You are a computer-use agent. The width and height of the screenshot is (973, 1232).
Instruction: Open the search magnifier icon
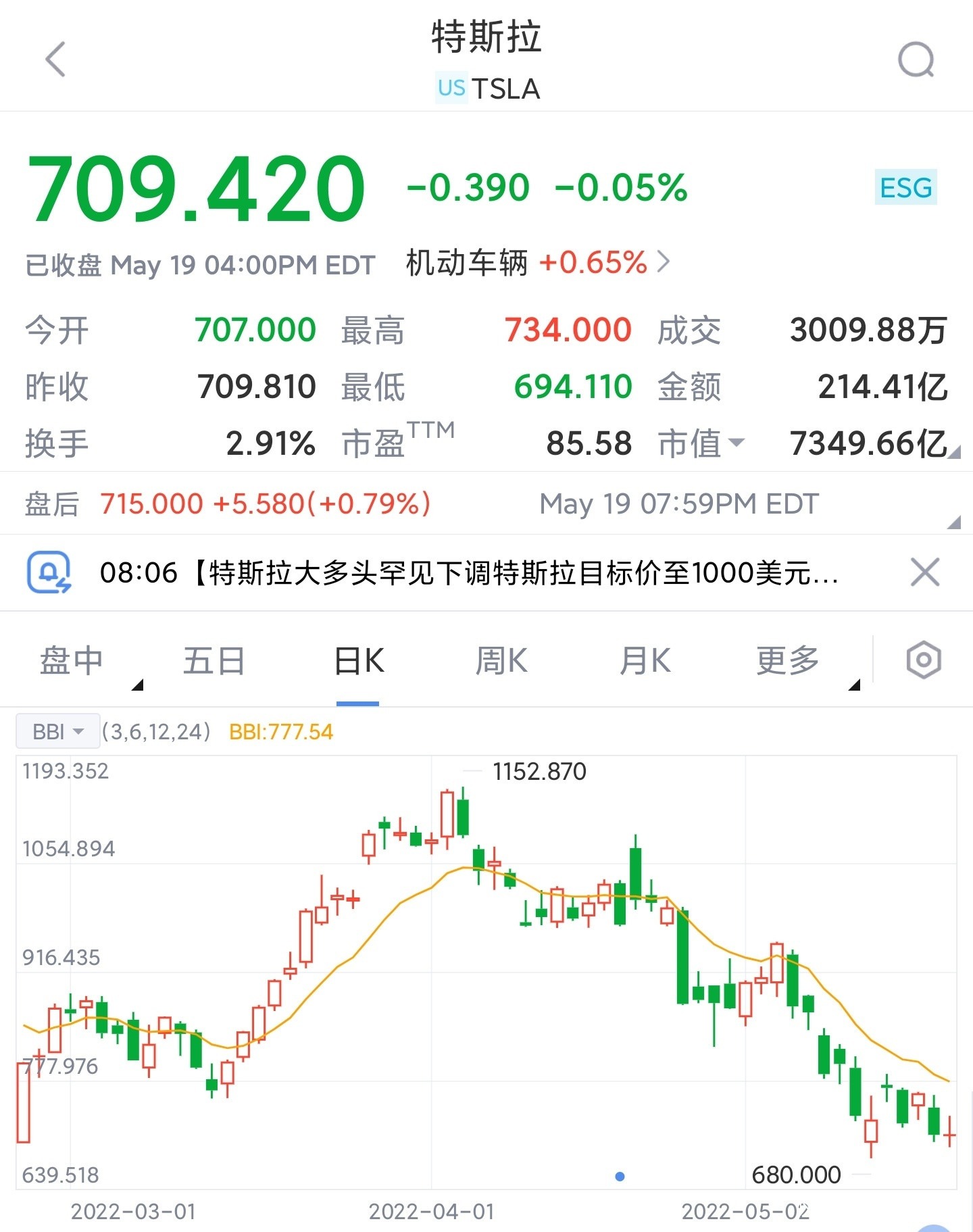(916, 60)
